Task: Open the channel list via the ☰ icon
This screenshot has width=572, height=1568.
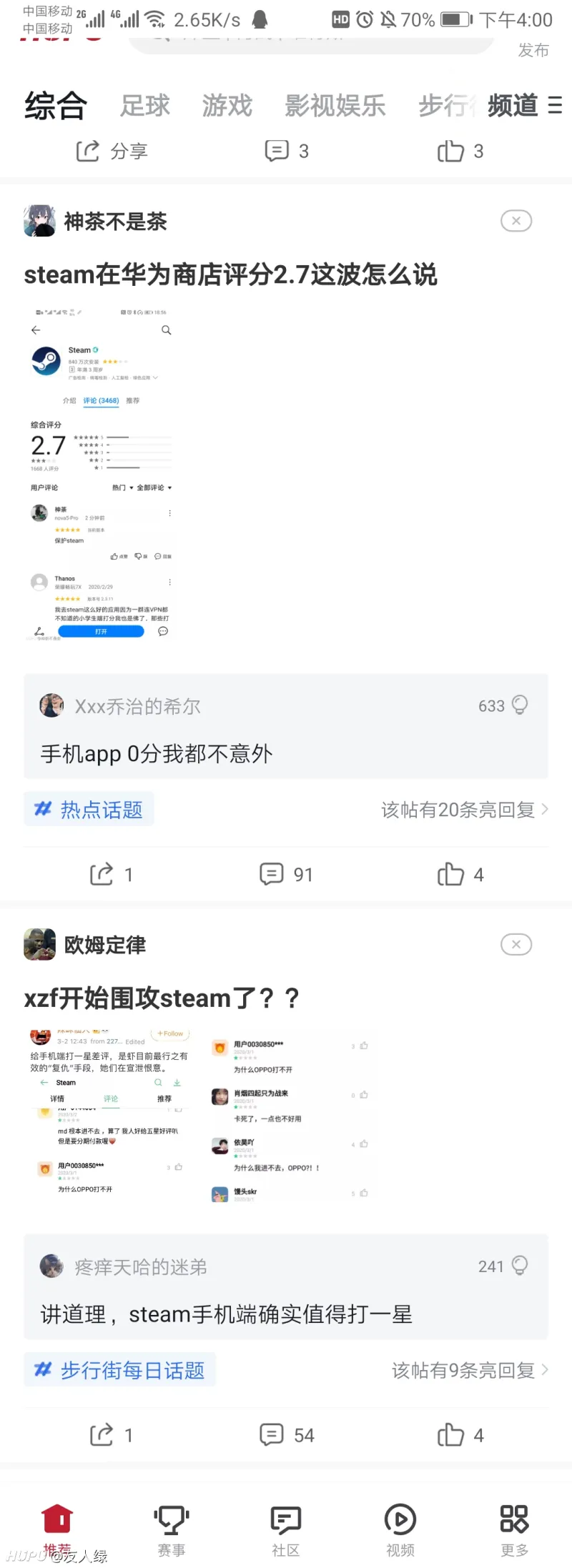Action: 555,106
